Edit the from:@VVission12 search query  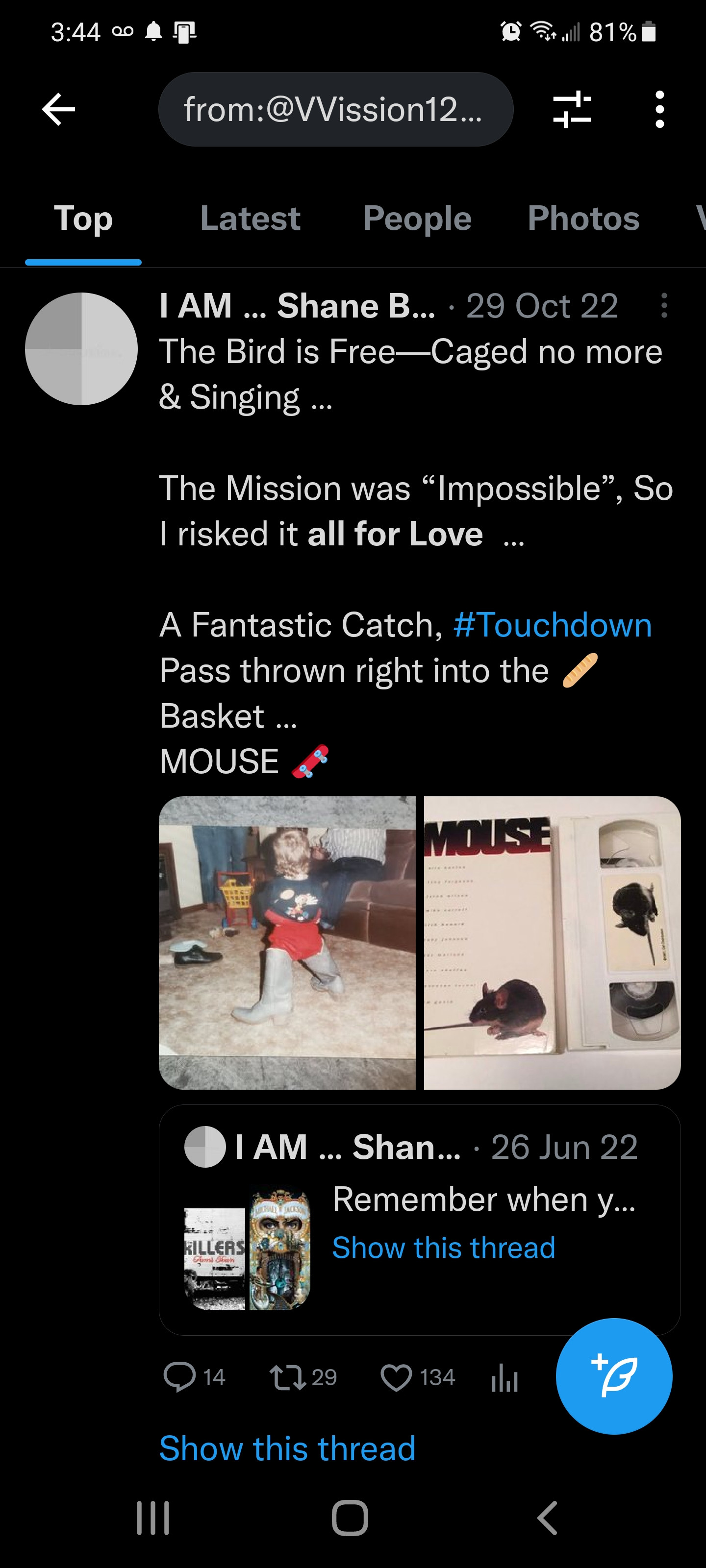tap(334, 110)
